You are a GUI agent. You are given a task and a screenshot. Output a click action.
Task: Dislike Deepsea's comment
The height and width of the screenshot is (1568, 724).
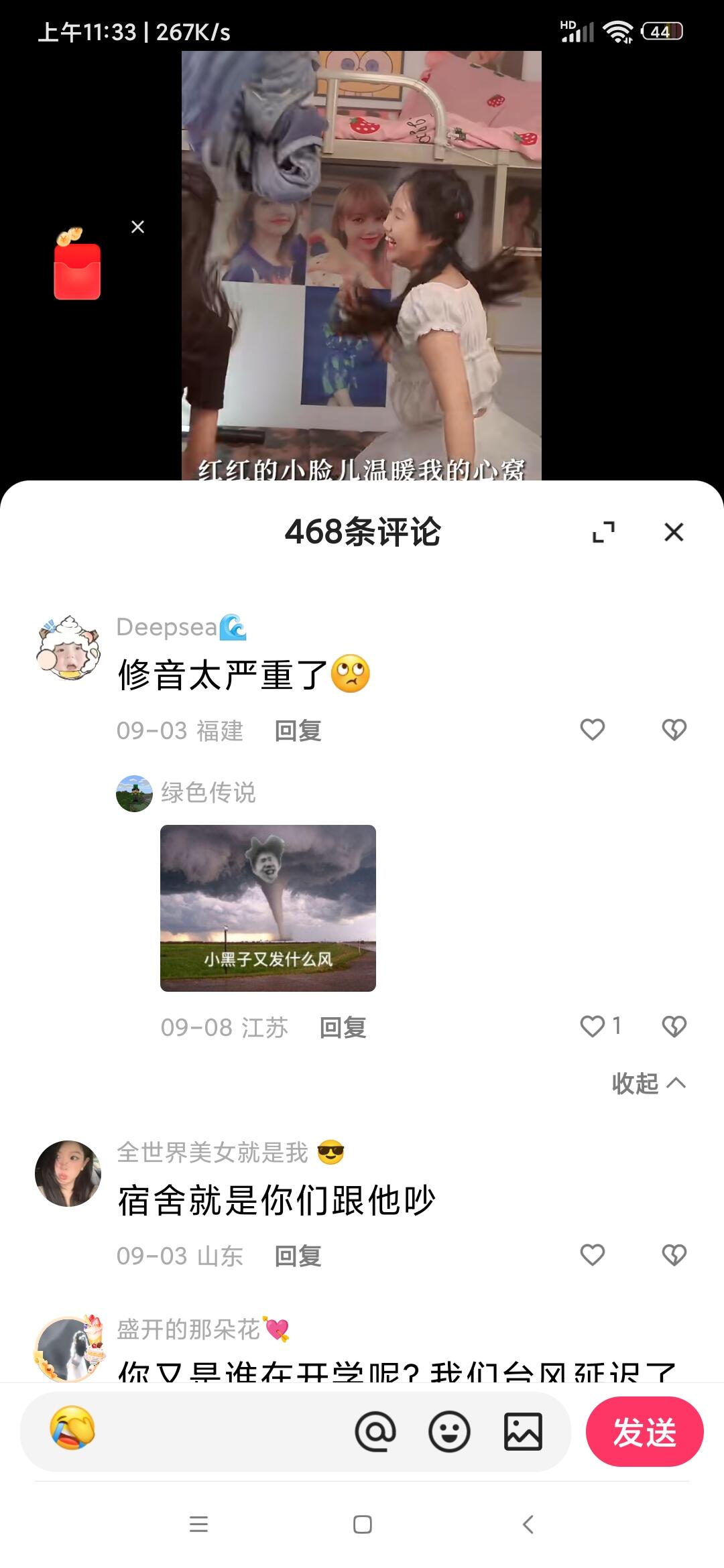point(674,729)
